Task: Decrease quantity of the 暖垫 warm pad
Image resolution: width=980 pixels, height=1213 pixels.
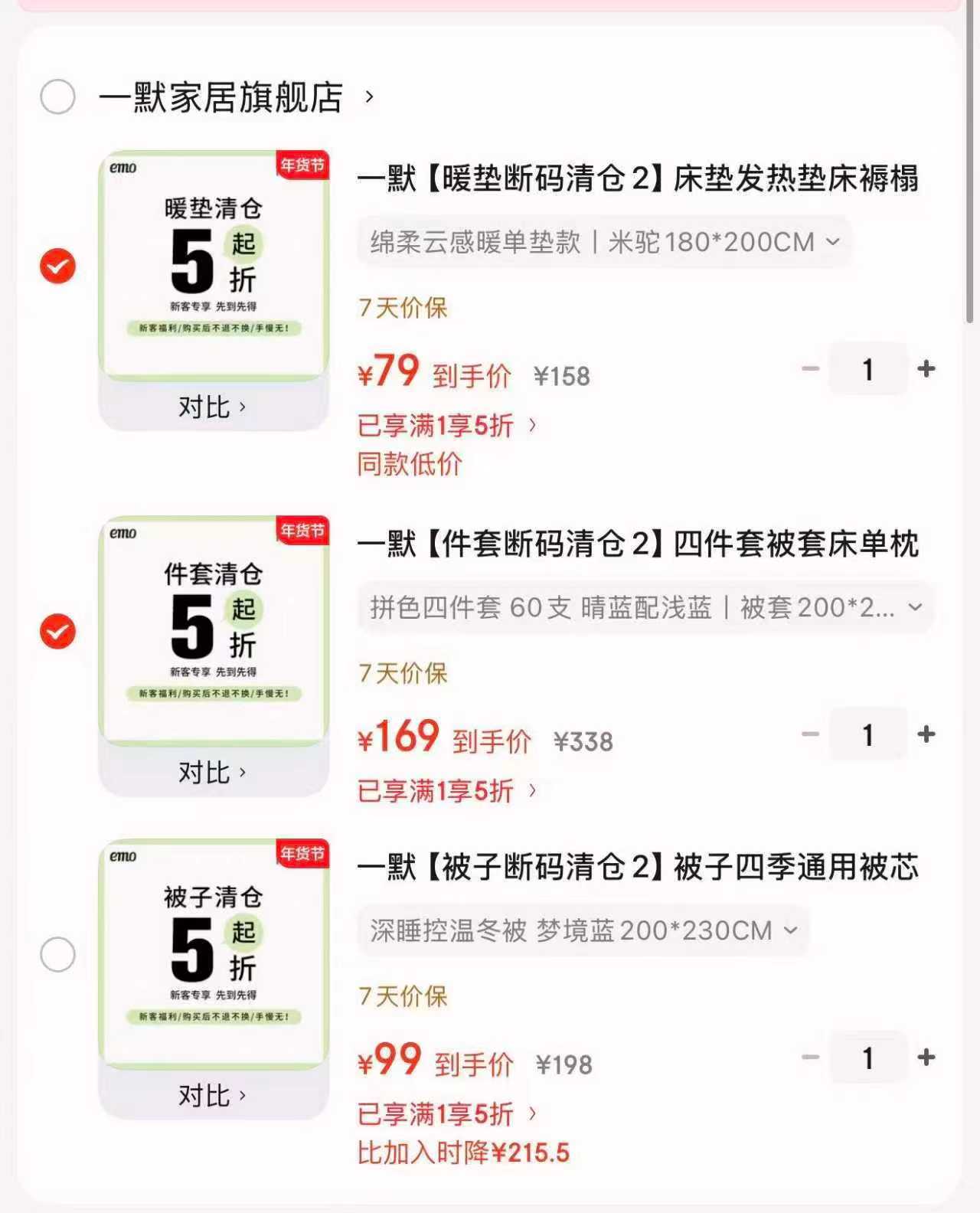Action: (808, 368)
